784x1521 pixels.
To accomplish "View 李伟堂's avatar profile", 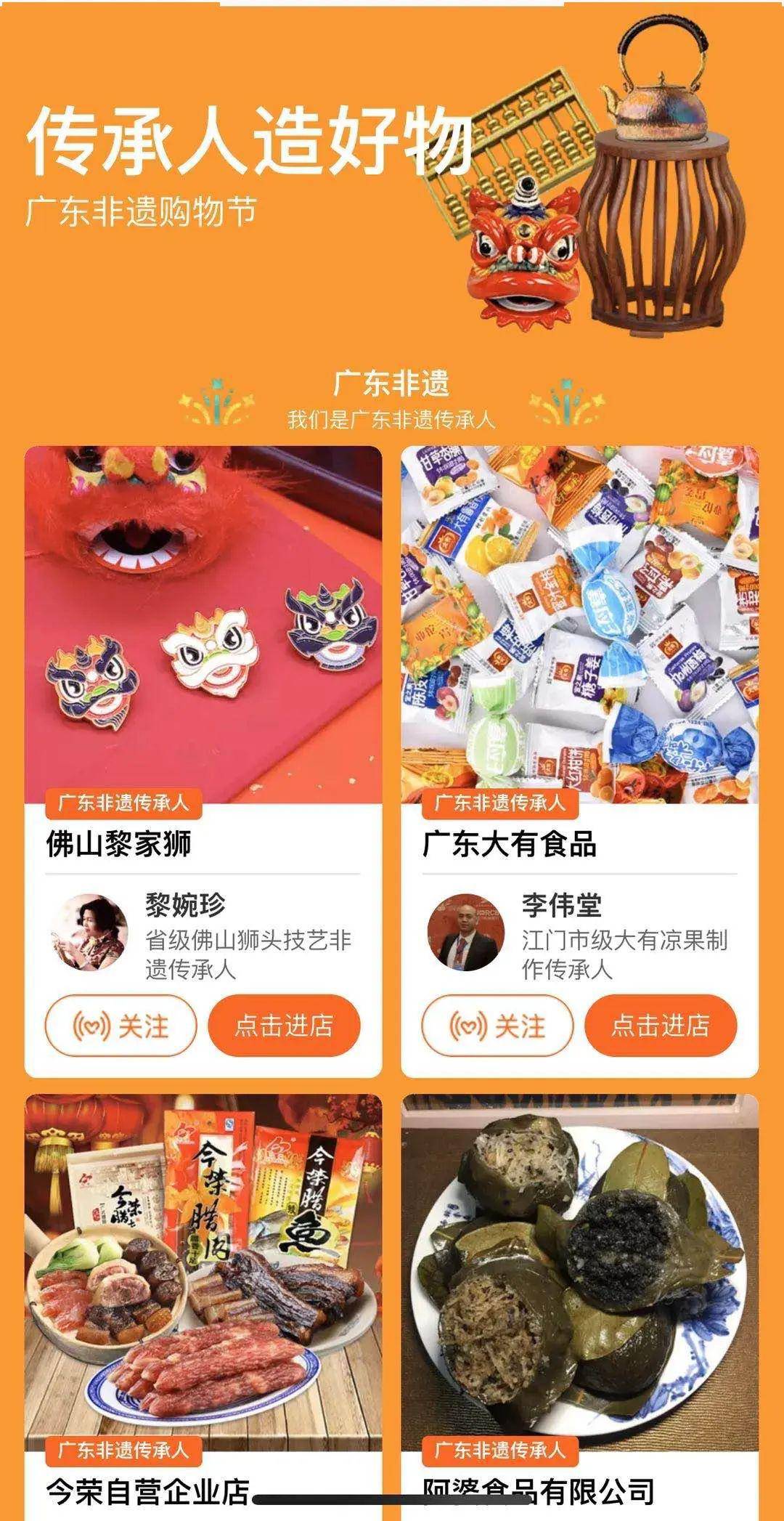I will [466, 932].
